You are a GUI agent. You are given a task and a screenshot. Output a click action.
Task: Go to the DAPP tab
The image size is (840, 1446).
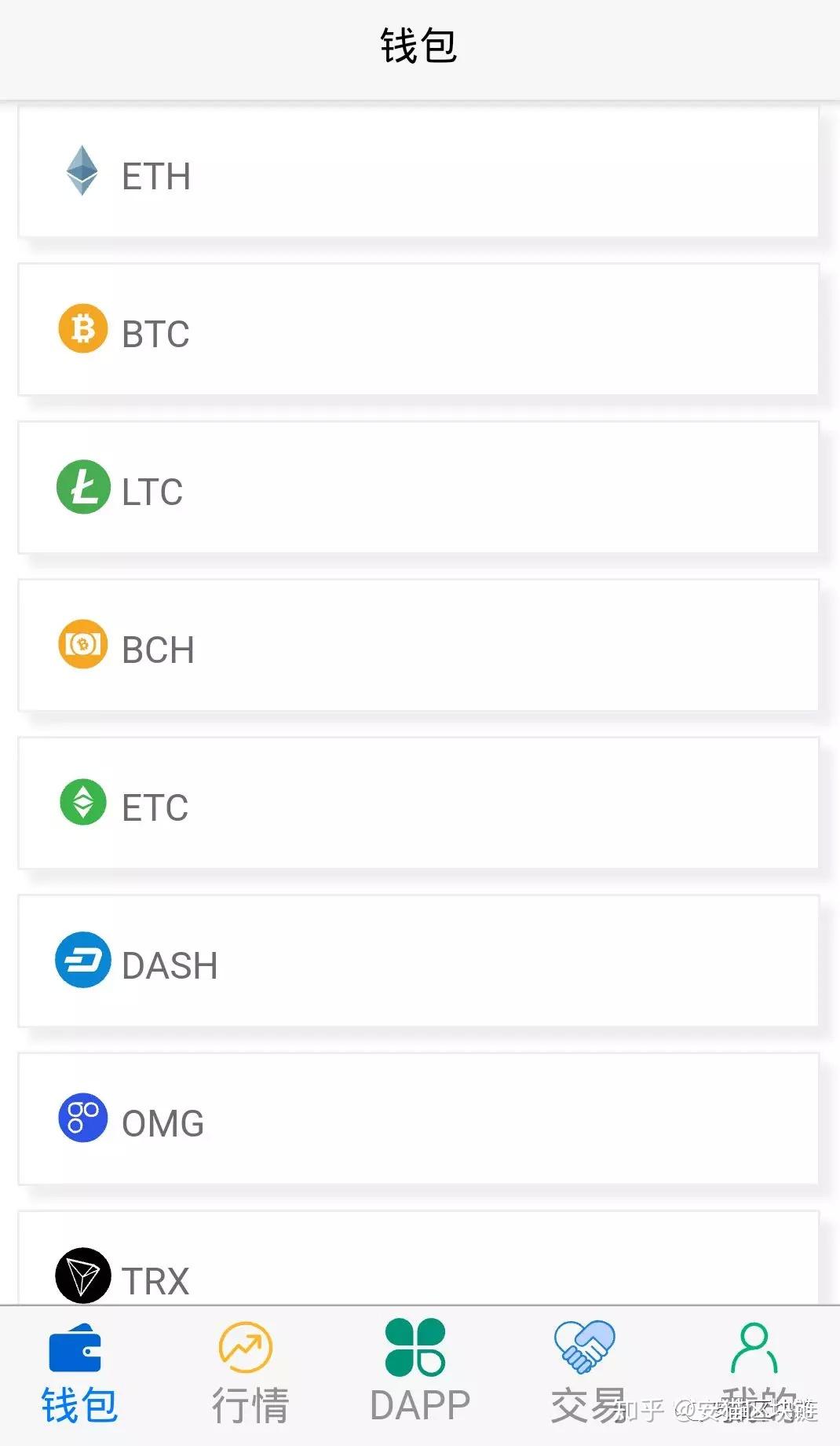[x=418, y=1375]
